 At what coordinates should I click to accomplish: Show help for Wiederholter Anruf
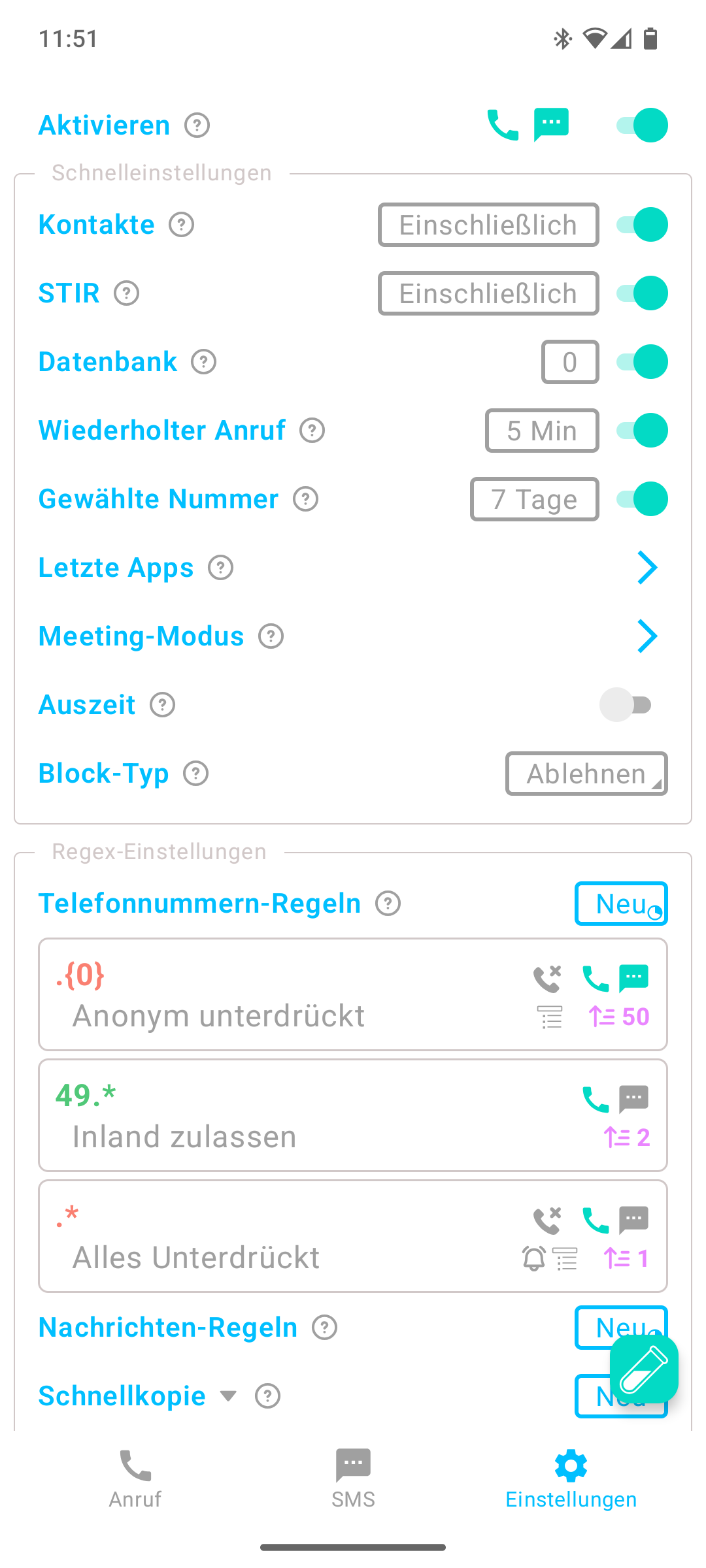pos(312,431)
